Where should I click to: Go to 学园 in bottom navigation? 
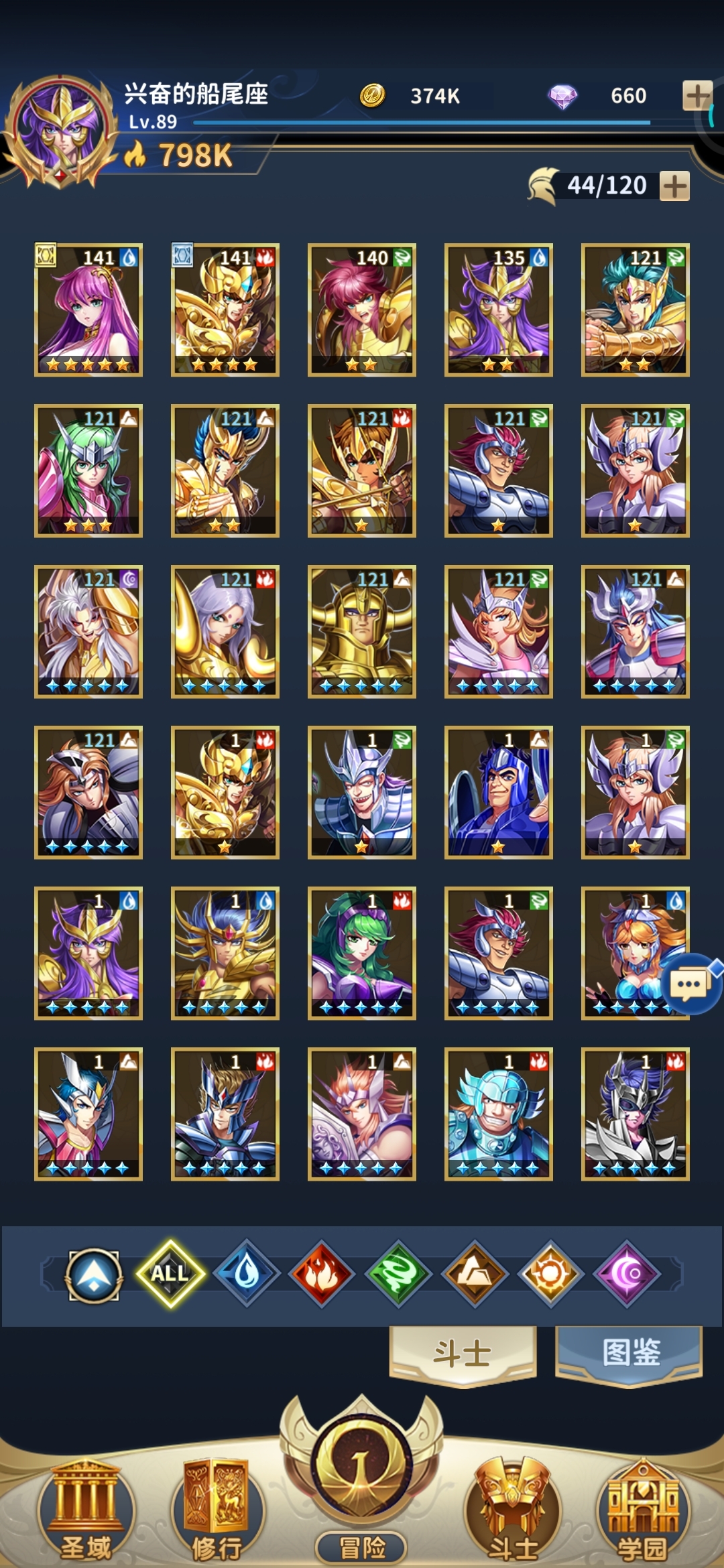642,1508
